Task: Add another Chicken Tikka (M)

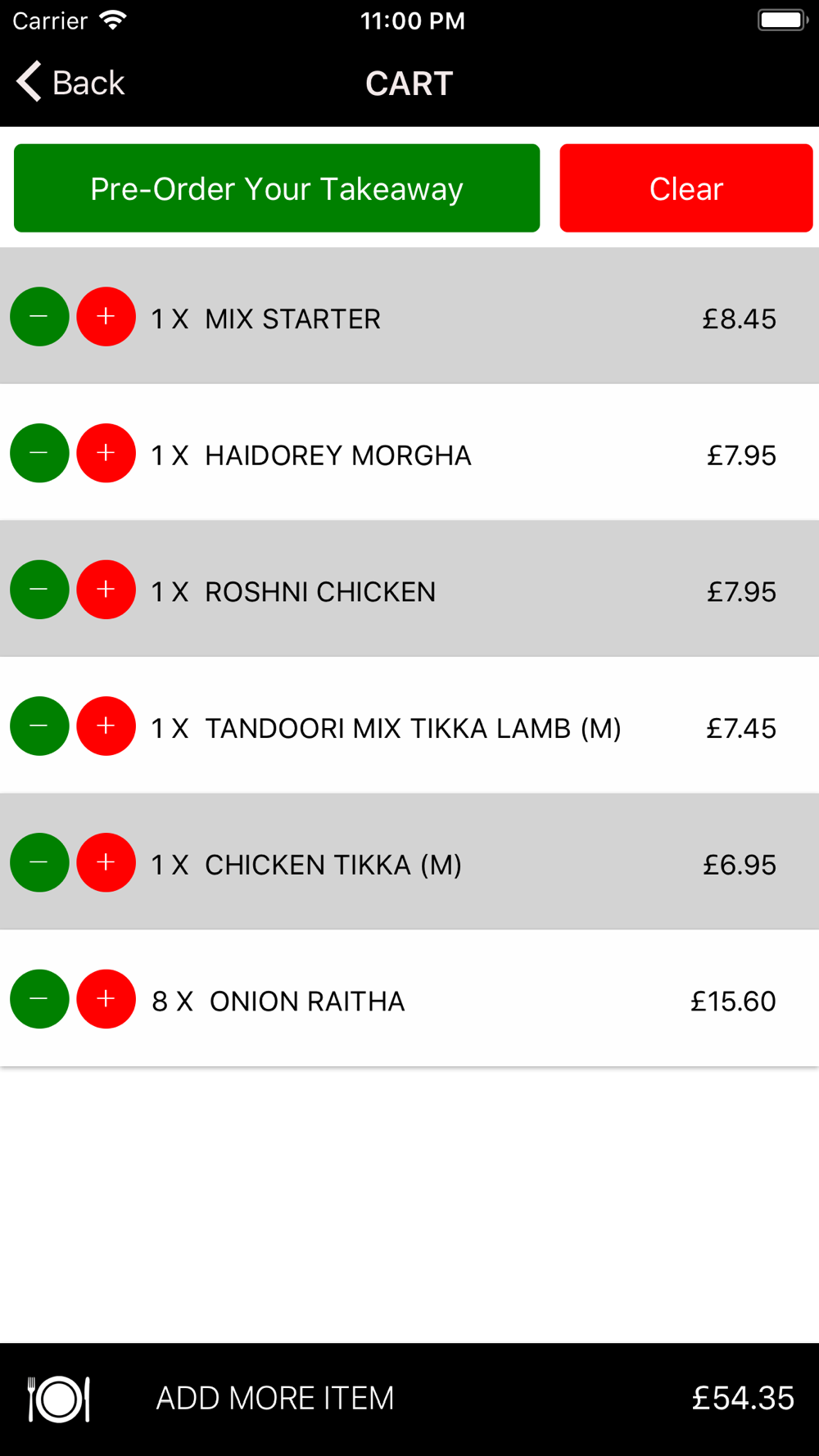Action: pos(106,862)
